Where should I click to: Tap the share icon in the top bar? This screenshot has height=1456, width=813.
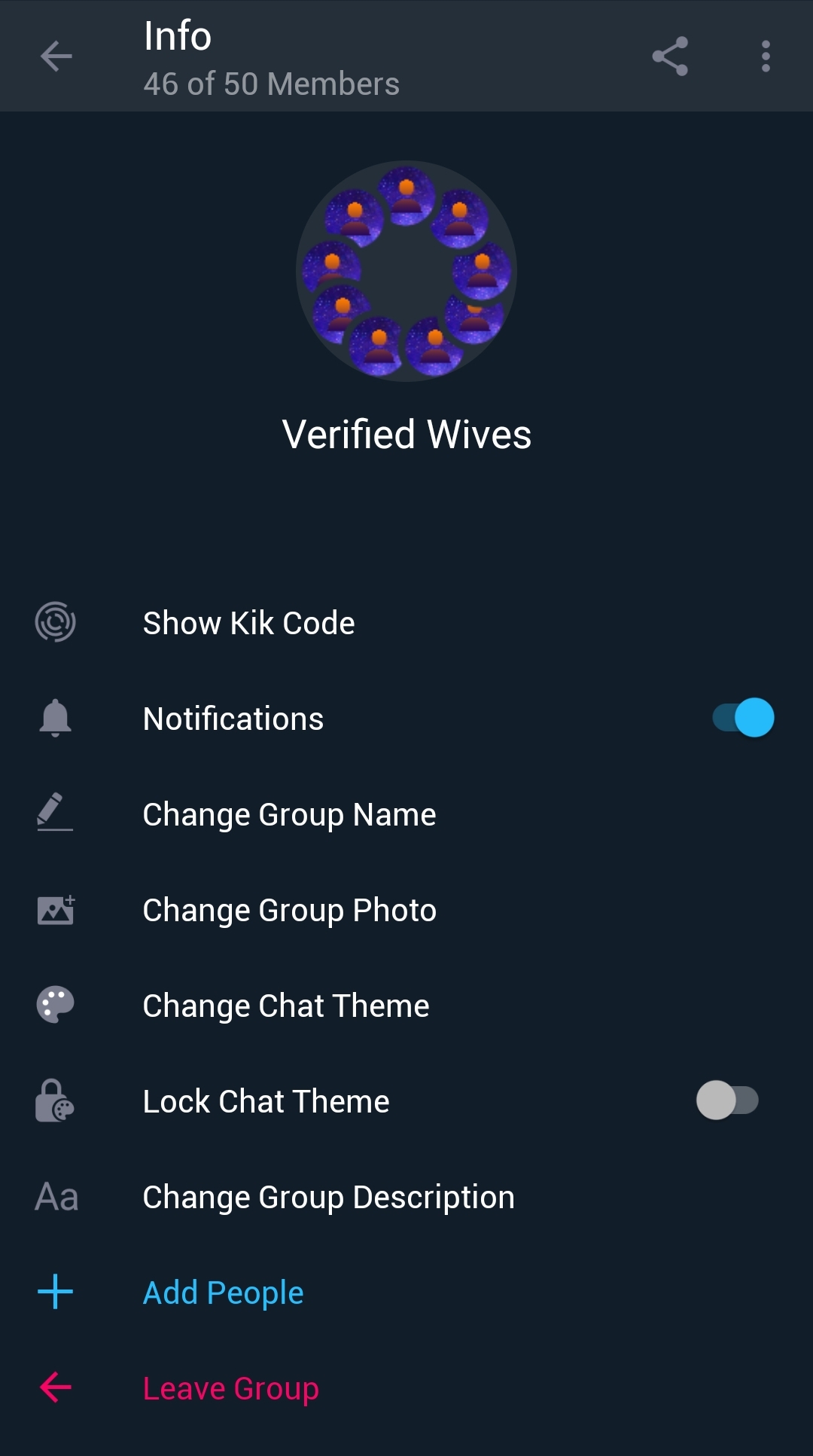pos(670,56)
